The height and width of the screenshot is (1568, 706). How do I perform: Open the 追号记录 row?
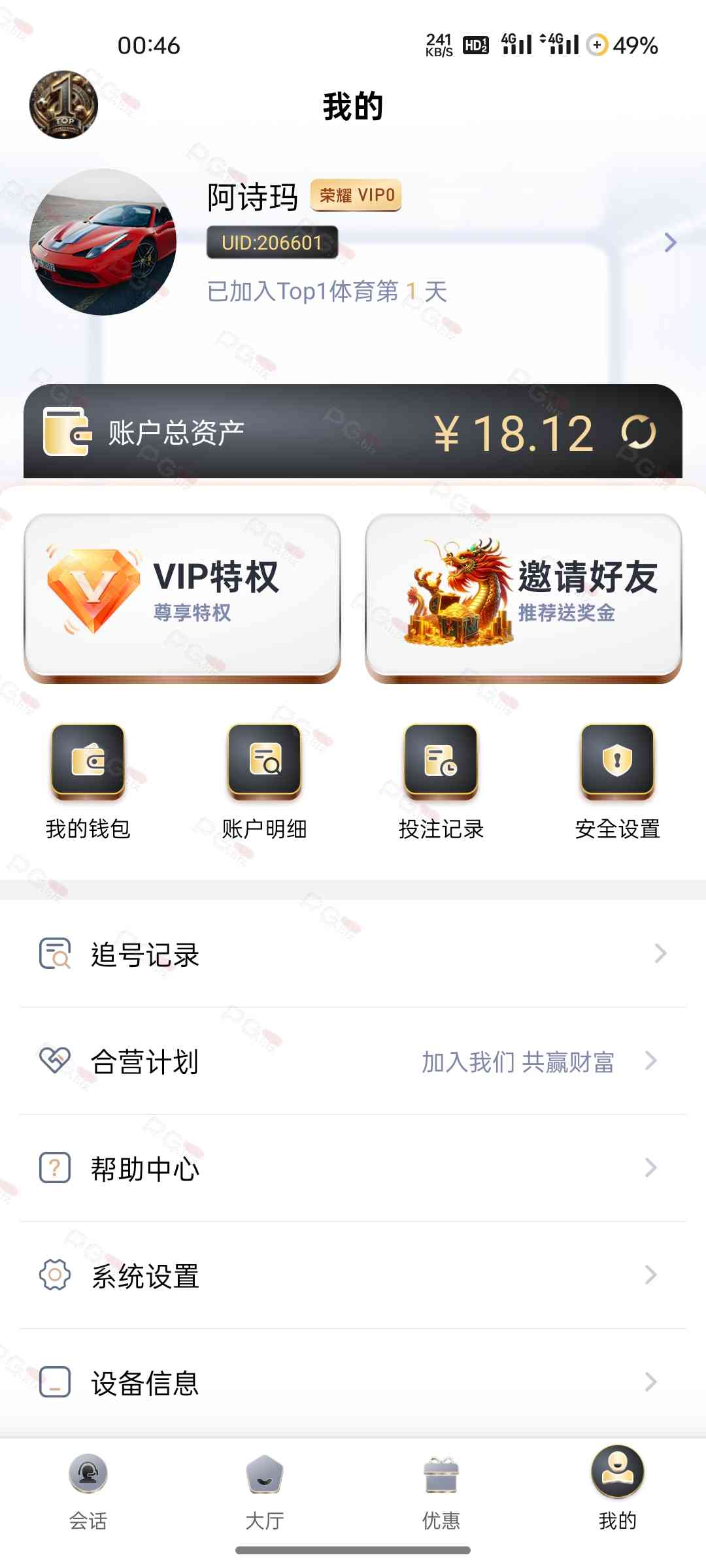353,954
